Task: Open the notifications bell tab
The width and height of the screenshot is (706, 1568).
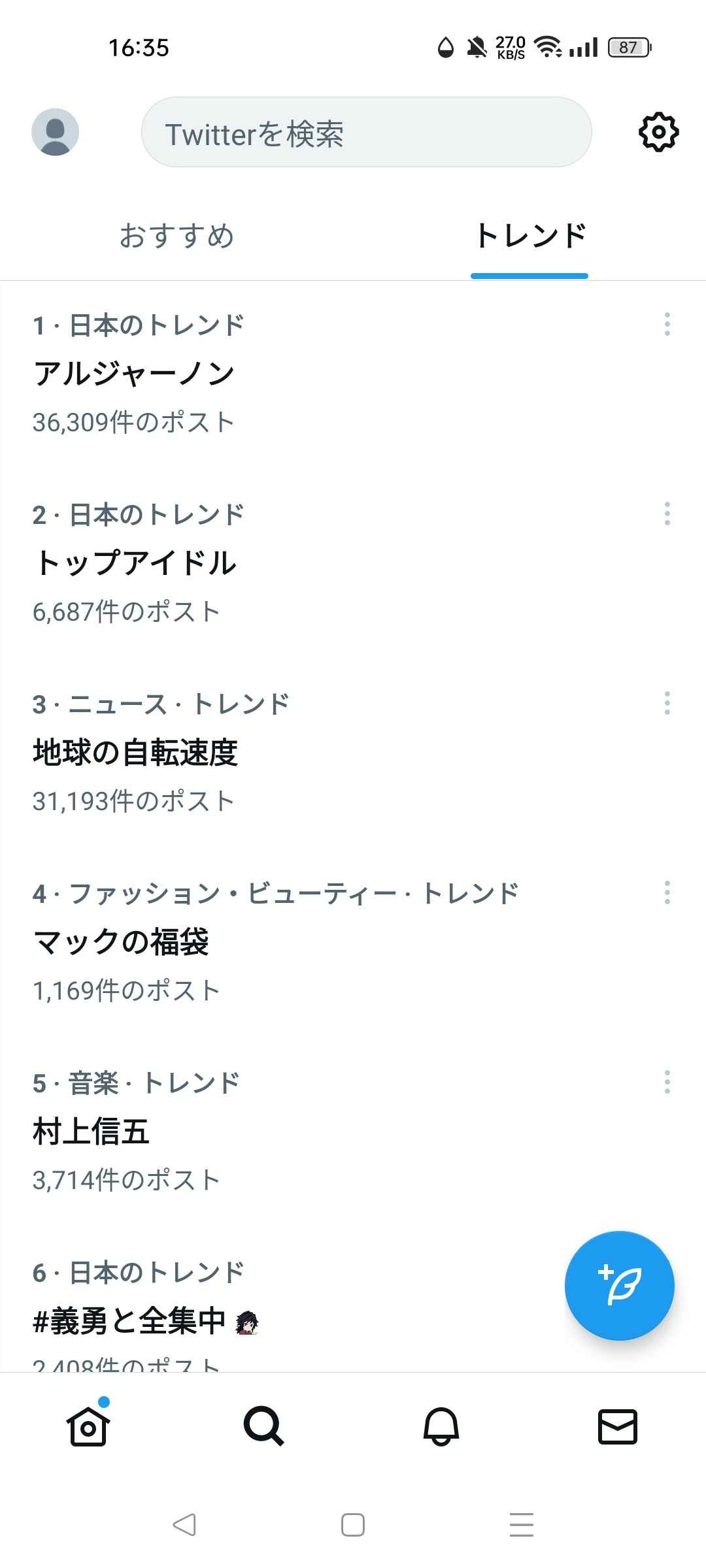Action: point(441,1426)
